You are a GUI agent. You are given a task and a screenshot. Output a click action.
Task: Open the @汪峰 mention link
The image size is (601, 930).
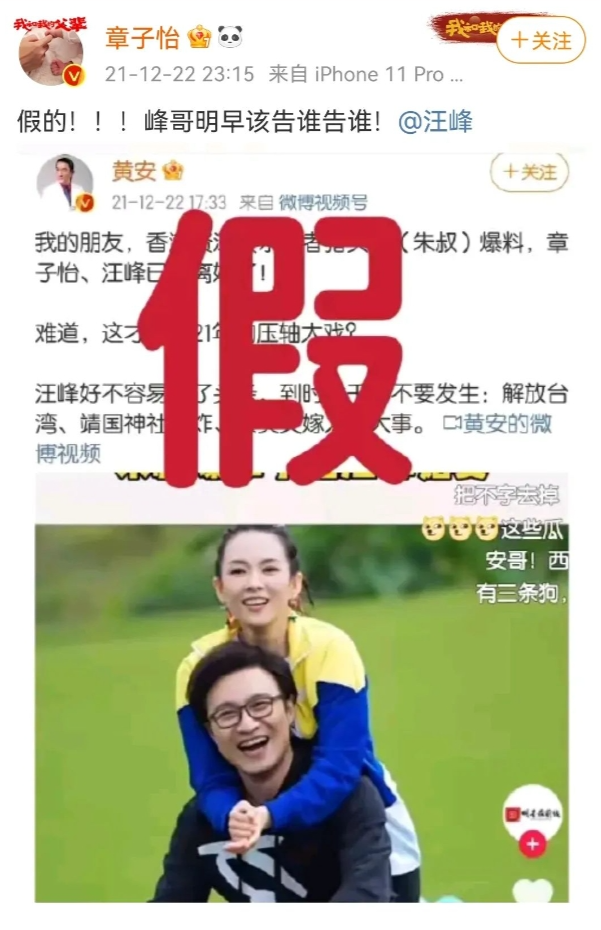click(434, 122)
